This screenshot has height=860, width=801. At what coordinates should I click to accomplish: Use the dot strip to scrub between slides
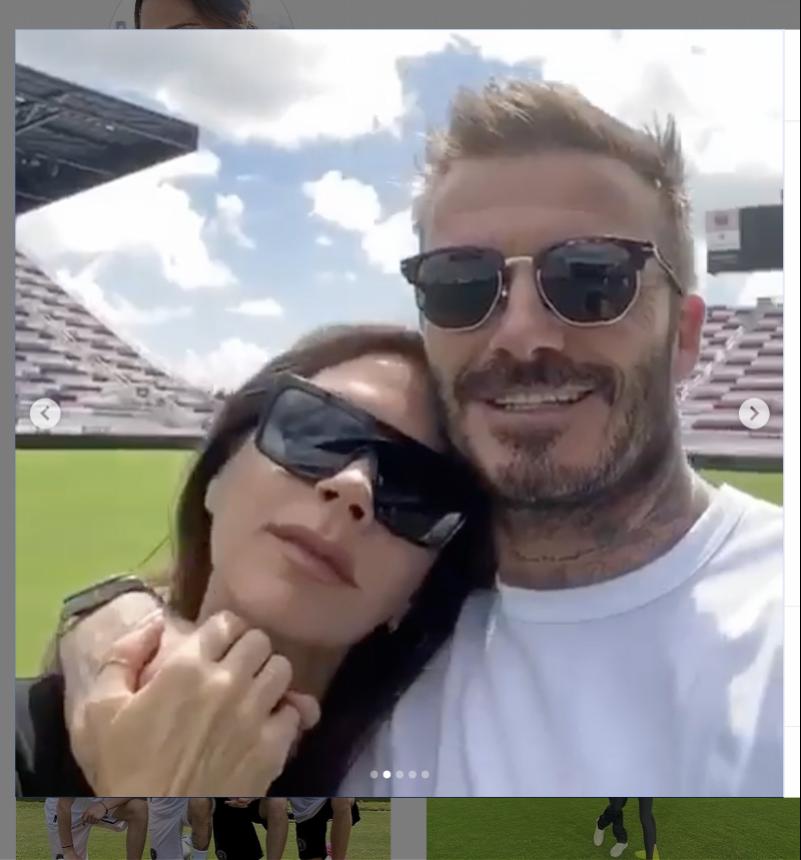tap(399, 774)
